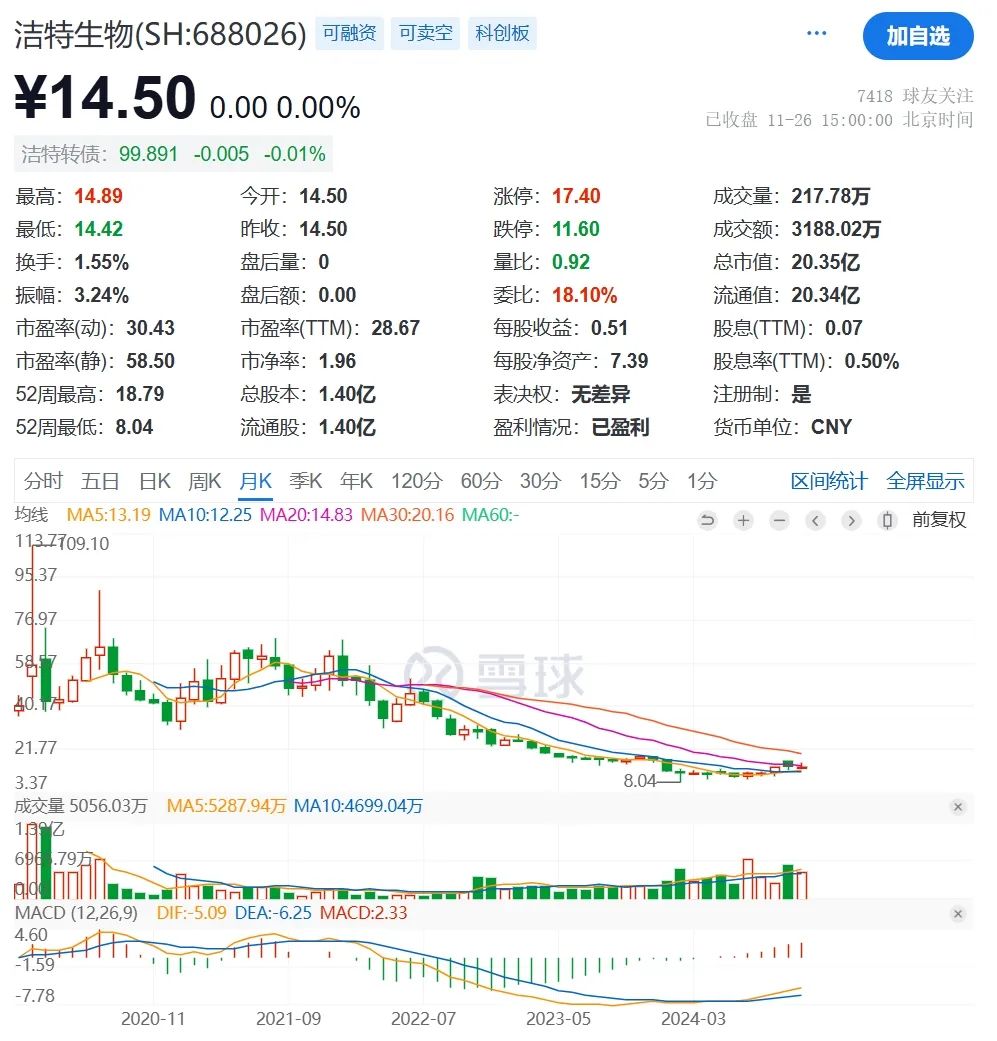Switch to the 日K daily chart tab

(154, 481)
